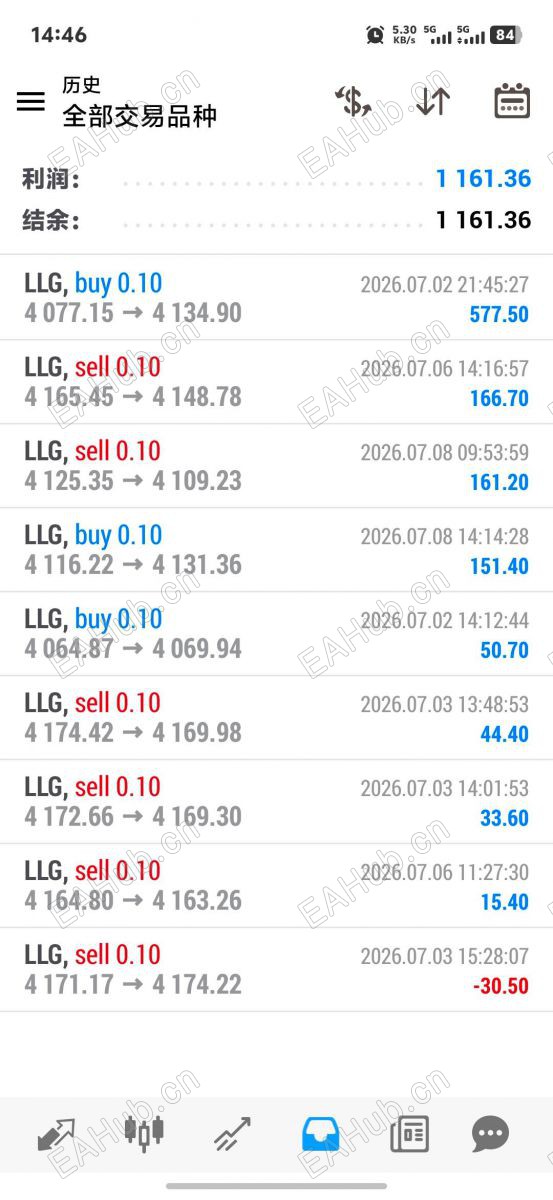The width and height of the screenshot is (553, 1200).
Task: Open the LLG sell trade with 15.40 profit
Action: pos(276,886)
